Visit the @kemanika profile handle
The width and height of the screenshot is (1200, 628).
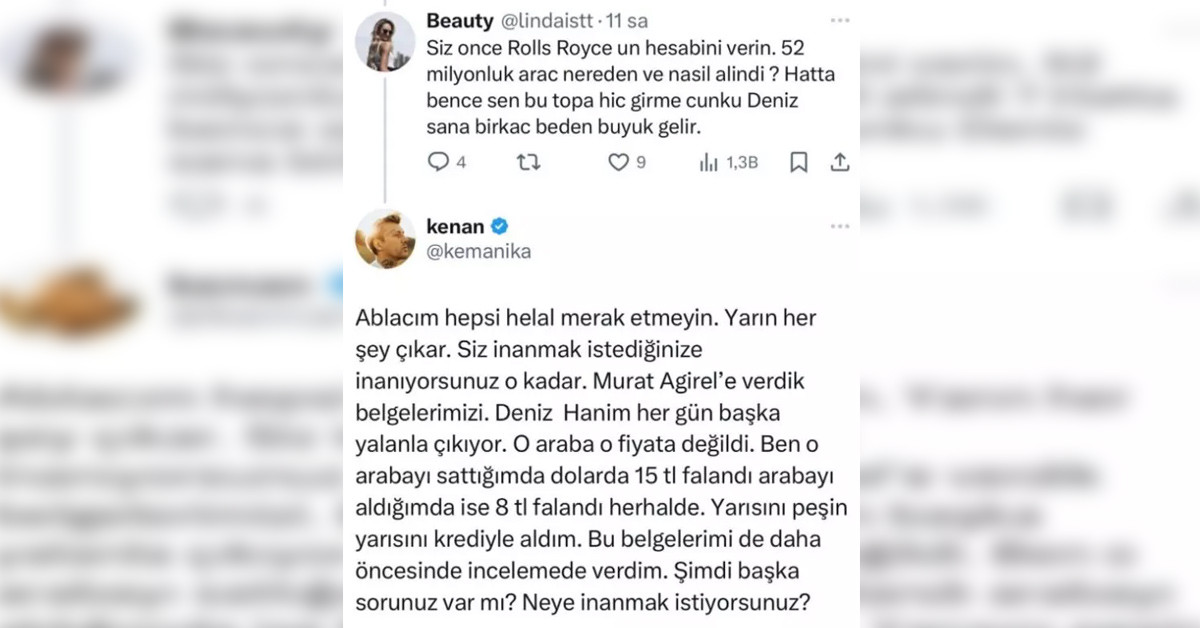click(x=478, y=252)
